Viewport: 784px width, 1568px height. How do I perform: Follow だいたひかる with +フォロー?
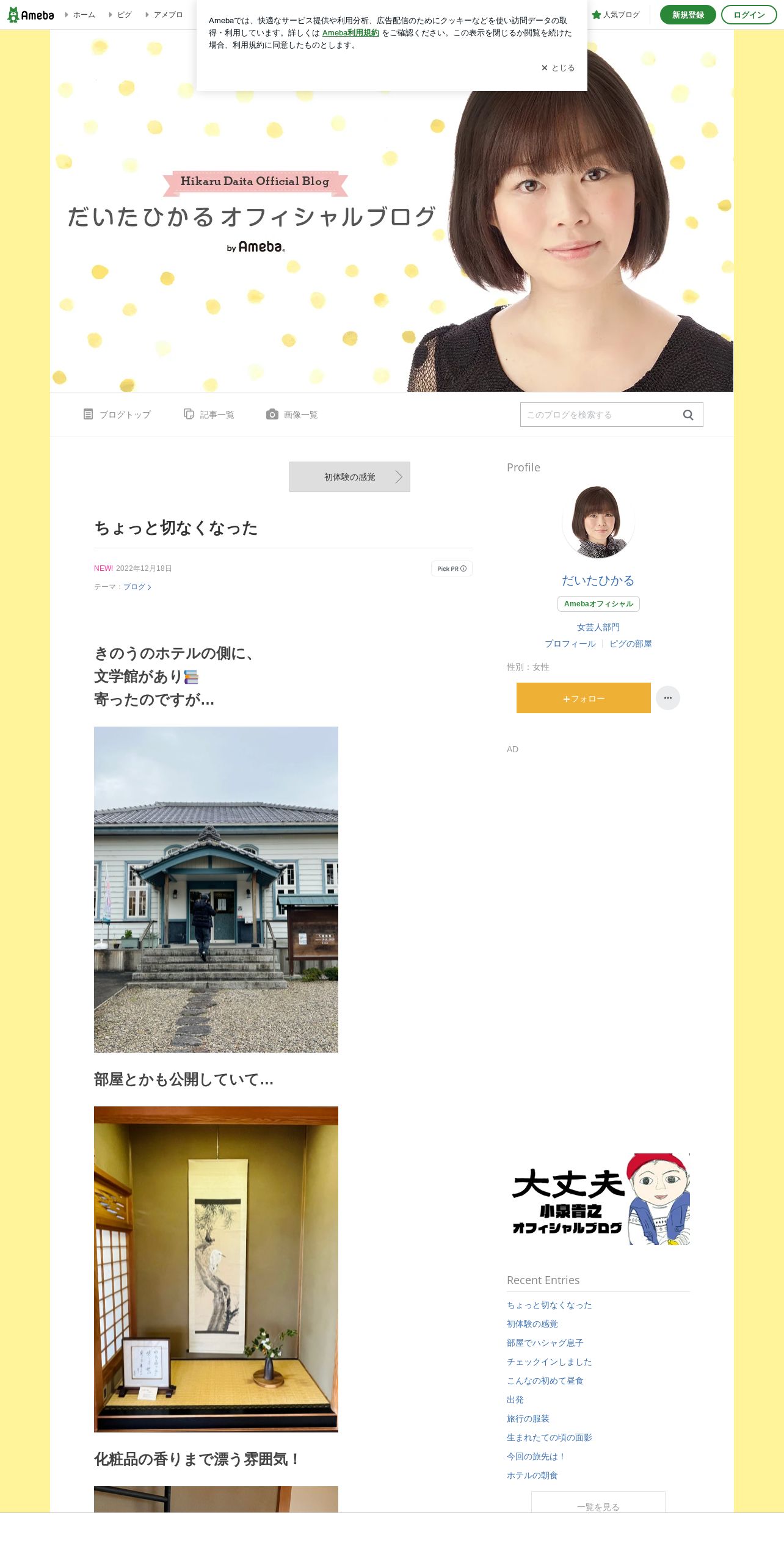coord(584,698)
